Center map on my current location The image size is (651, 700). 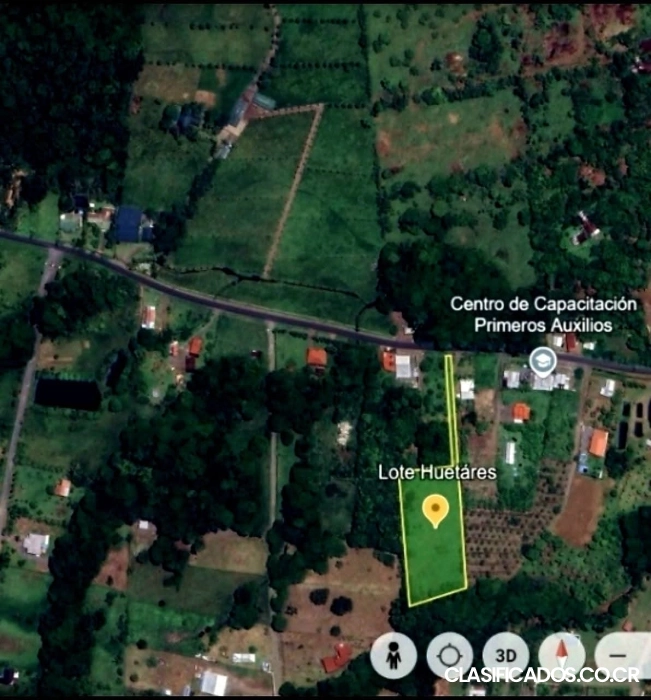coord(450,655)
